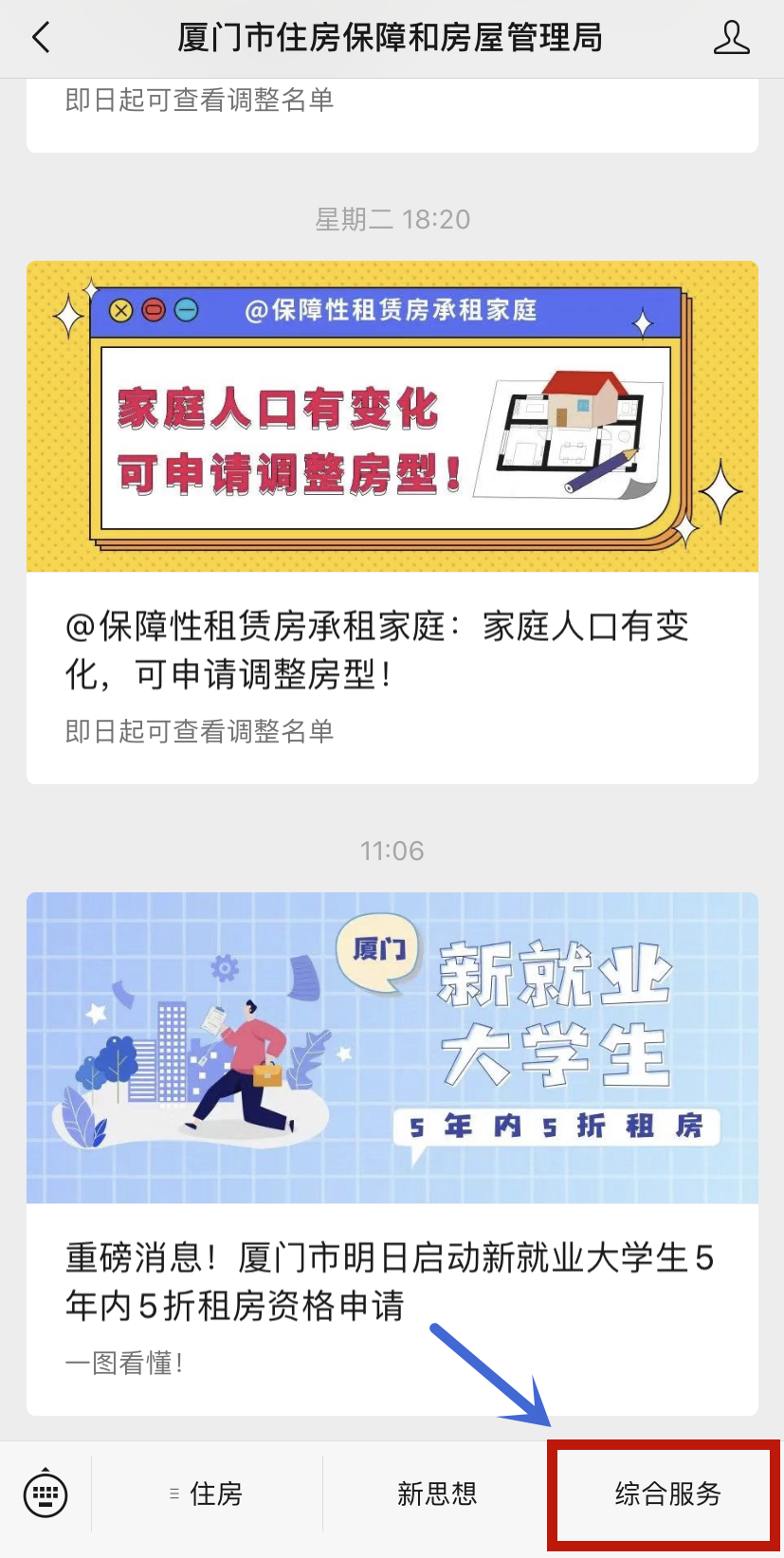
Task: Tap the subtitle 即日起可查看调整名单
Action: (x=197, y=732)
